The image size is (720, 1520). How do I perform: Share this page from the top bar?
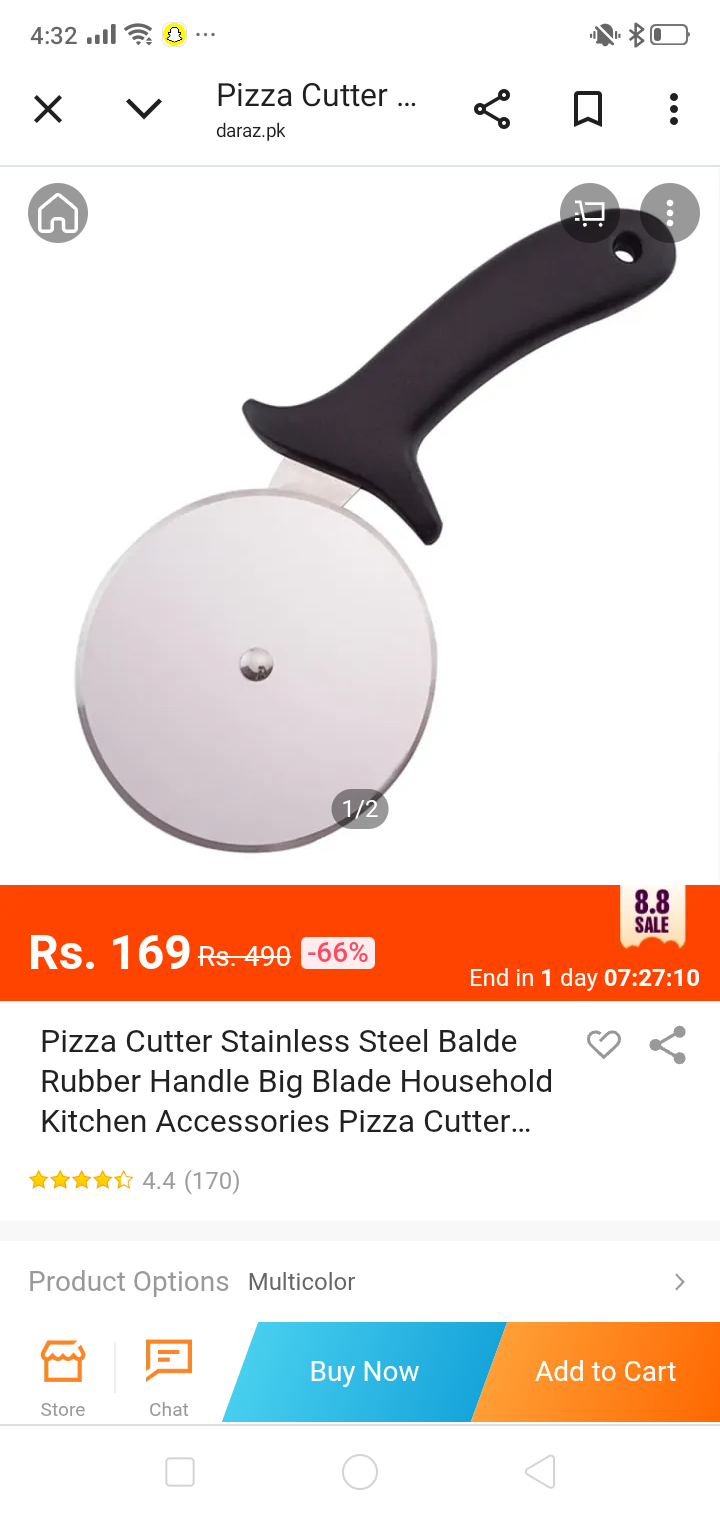[492, 109]
